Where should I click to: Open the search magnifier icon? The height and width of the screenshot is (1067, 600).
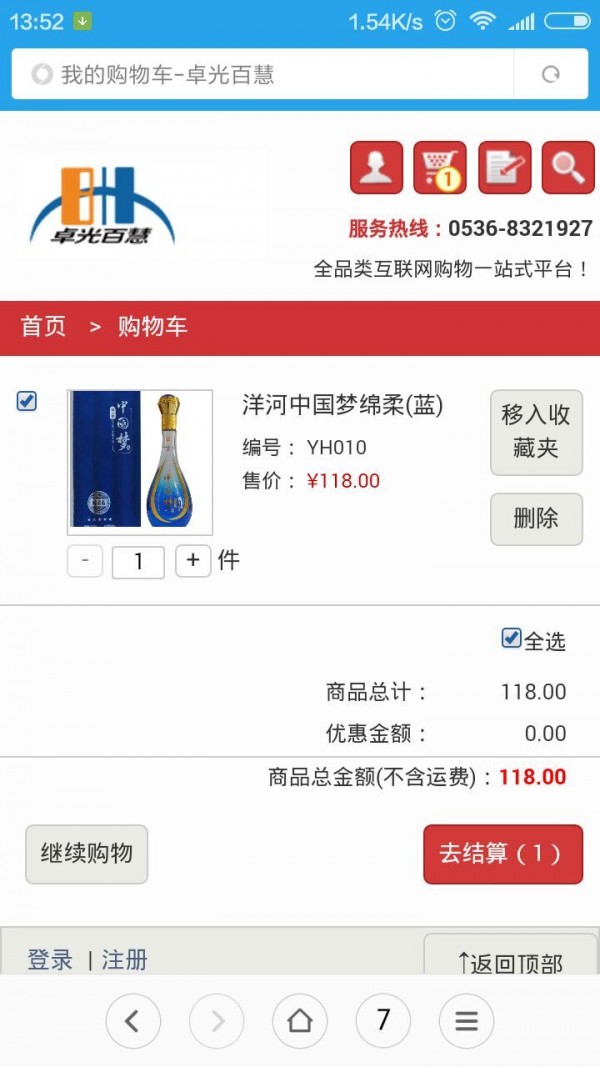tap(567, 168)
